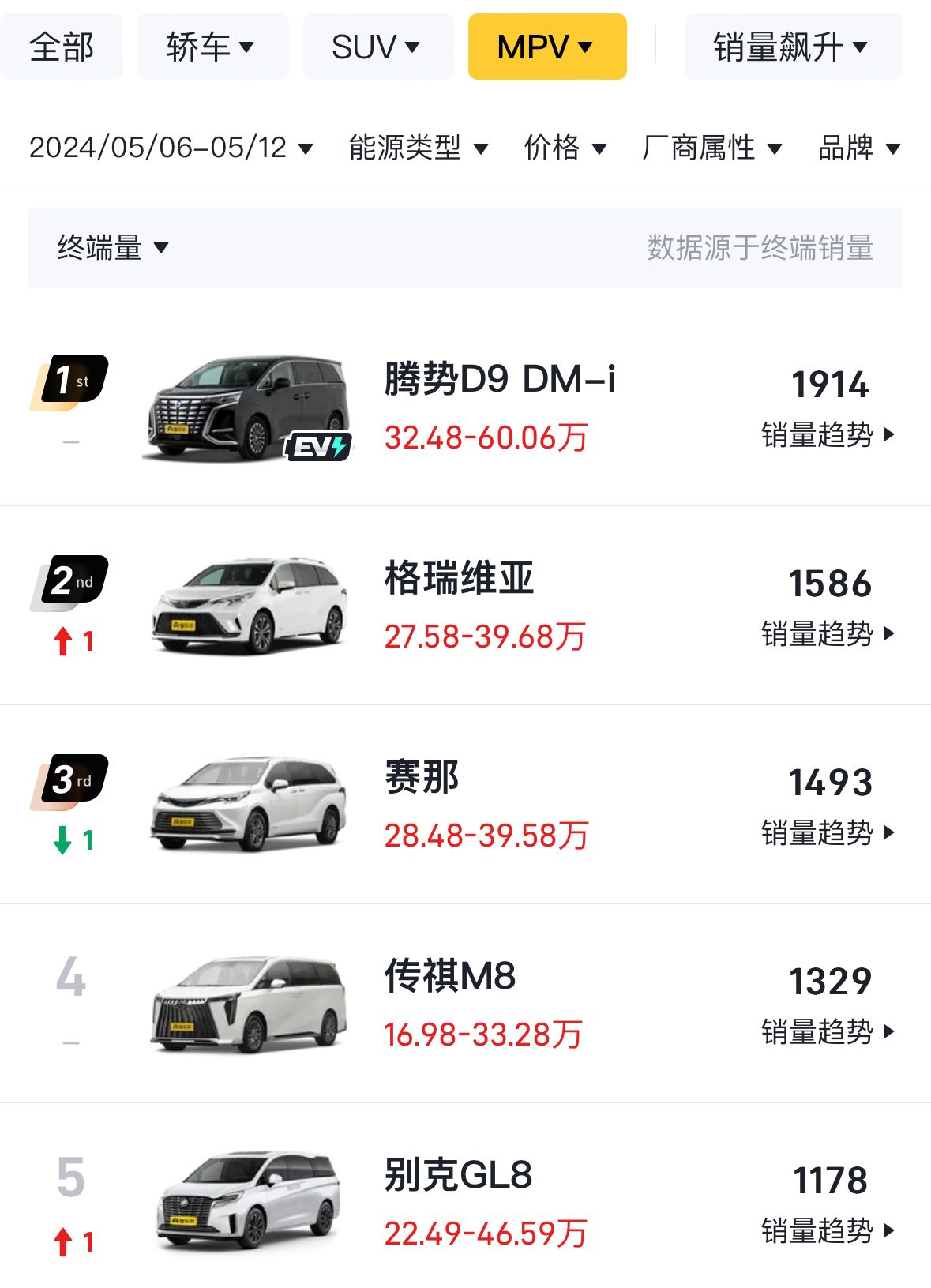View 销量趋势 for 赛那
931x1288 pixels.
pos(828,833)
